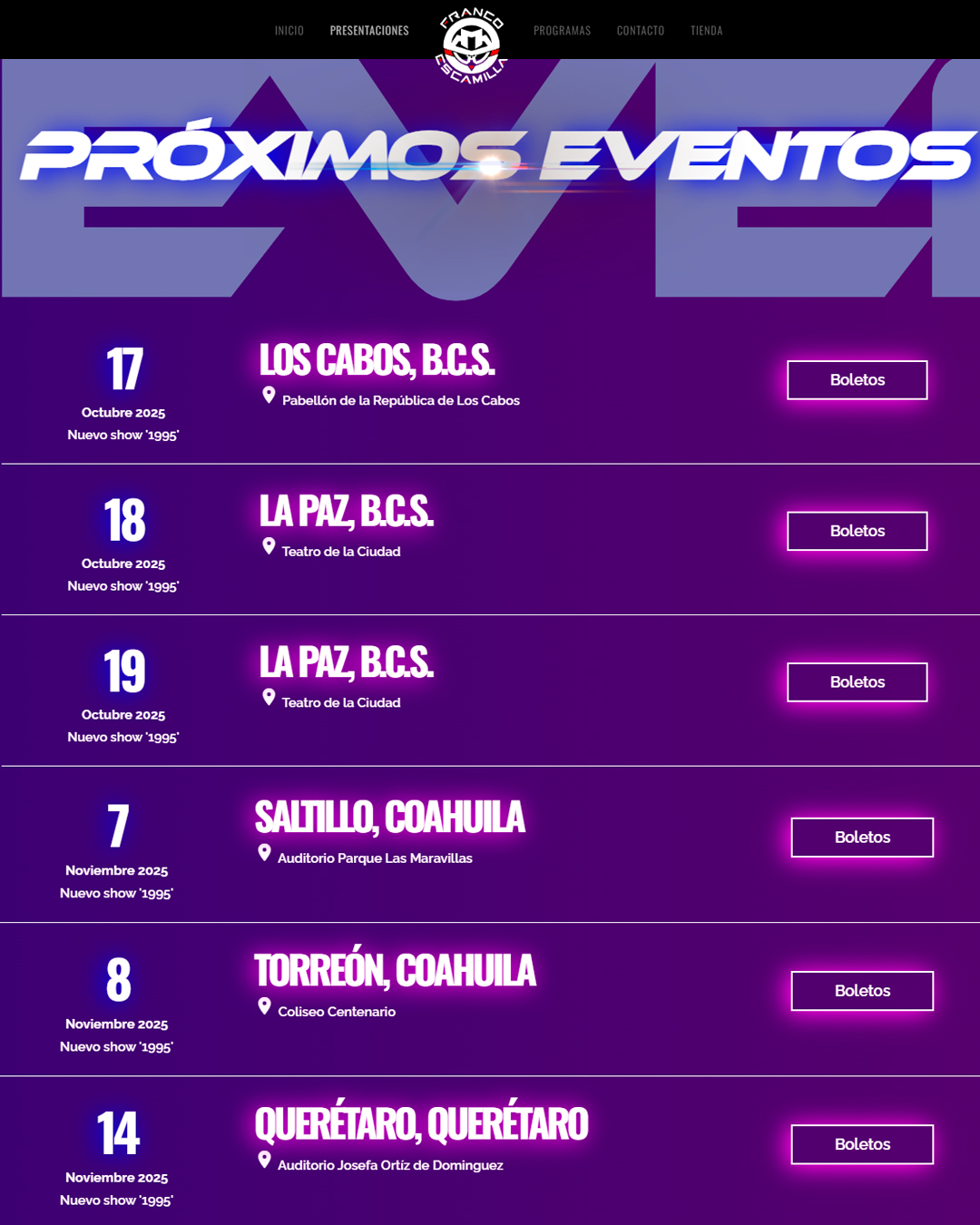Buy Boletos for La Paz October 18
The height and width of the screenshot is (1225, 980).
pos(857,531)
